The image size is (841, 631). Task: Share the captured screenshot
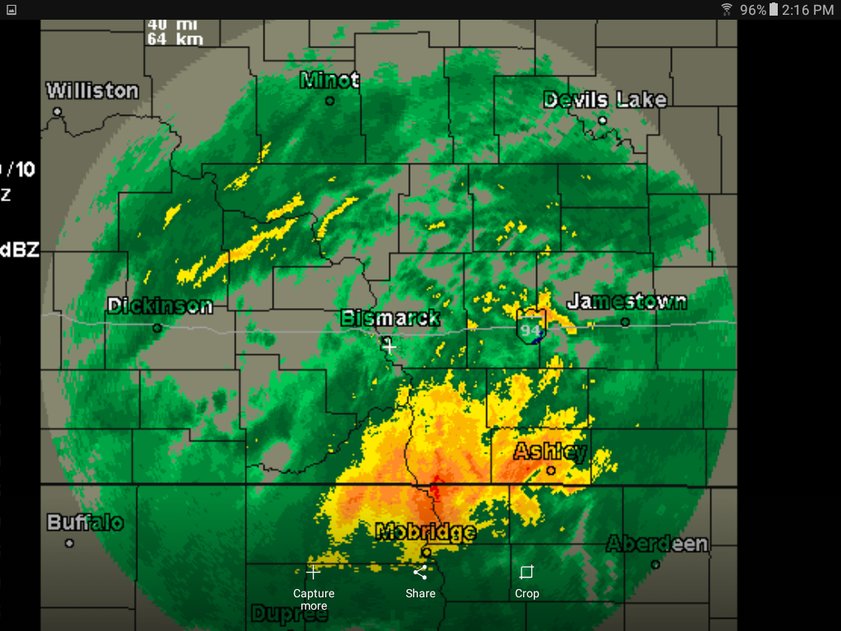(420, 581)
